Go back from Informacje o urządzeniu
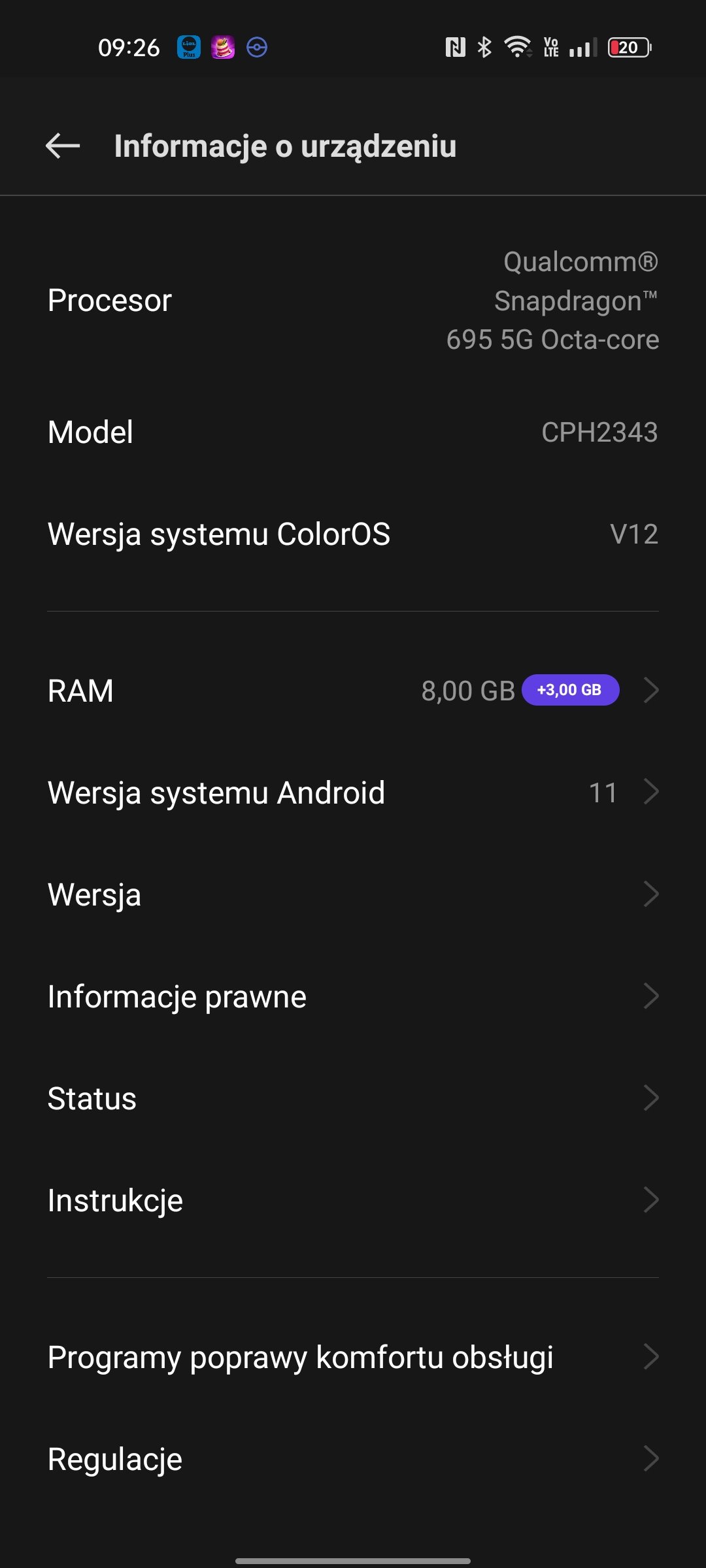 [x=63, y=146]
